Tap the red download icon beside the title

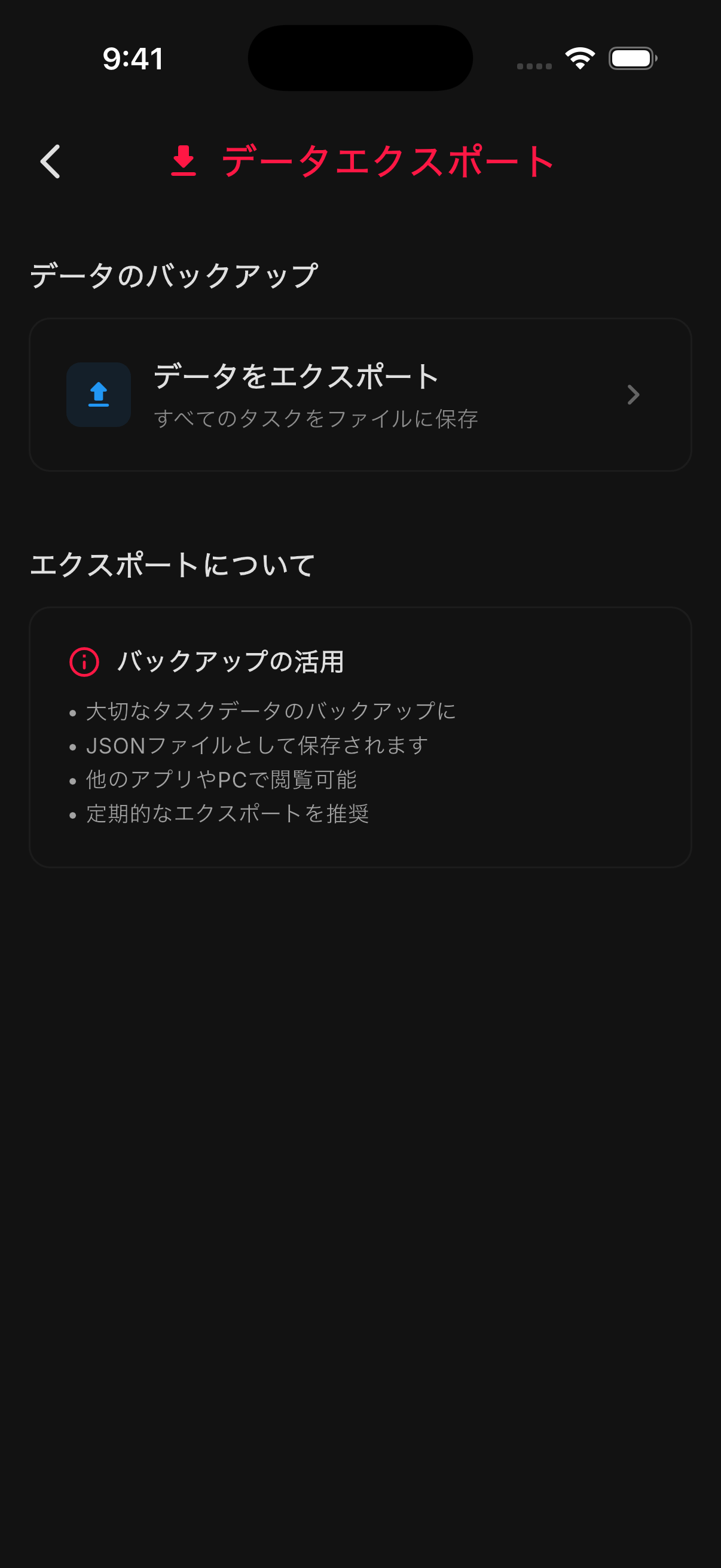[183, 161]
